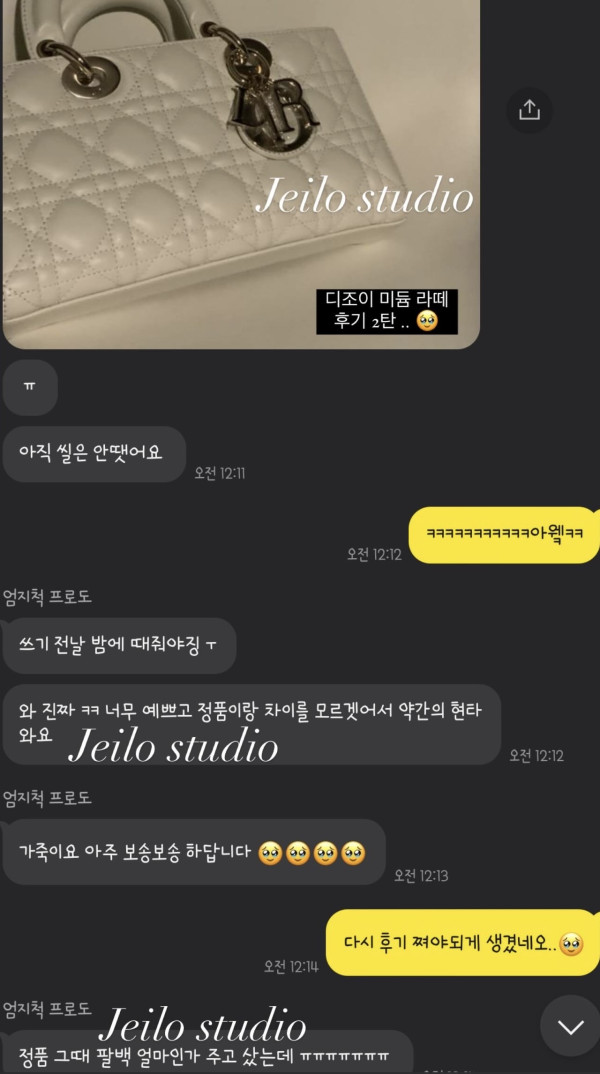Jump to the latest message with the down chevron
Screen dimensions: 600x1074
571,1026
